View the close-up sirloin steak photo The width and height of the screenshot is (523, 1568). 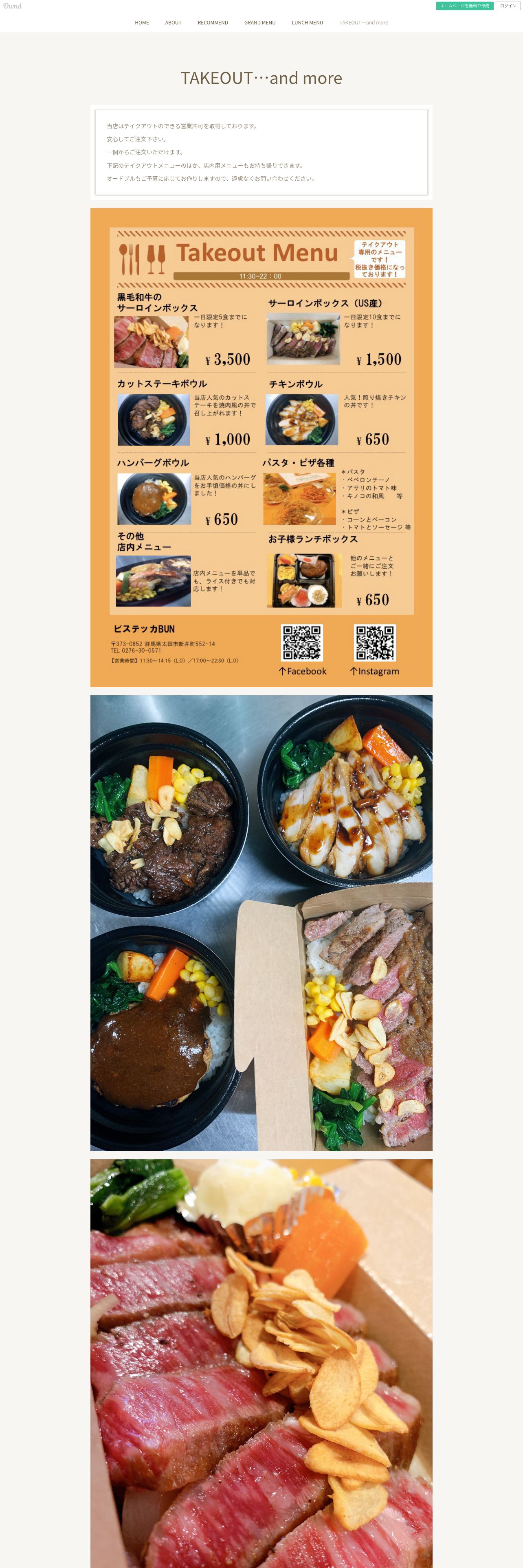pyautogui.click(x=261, y=1364)
